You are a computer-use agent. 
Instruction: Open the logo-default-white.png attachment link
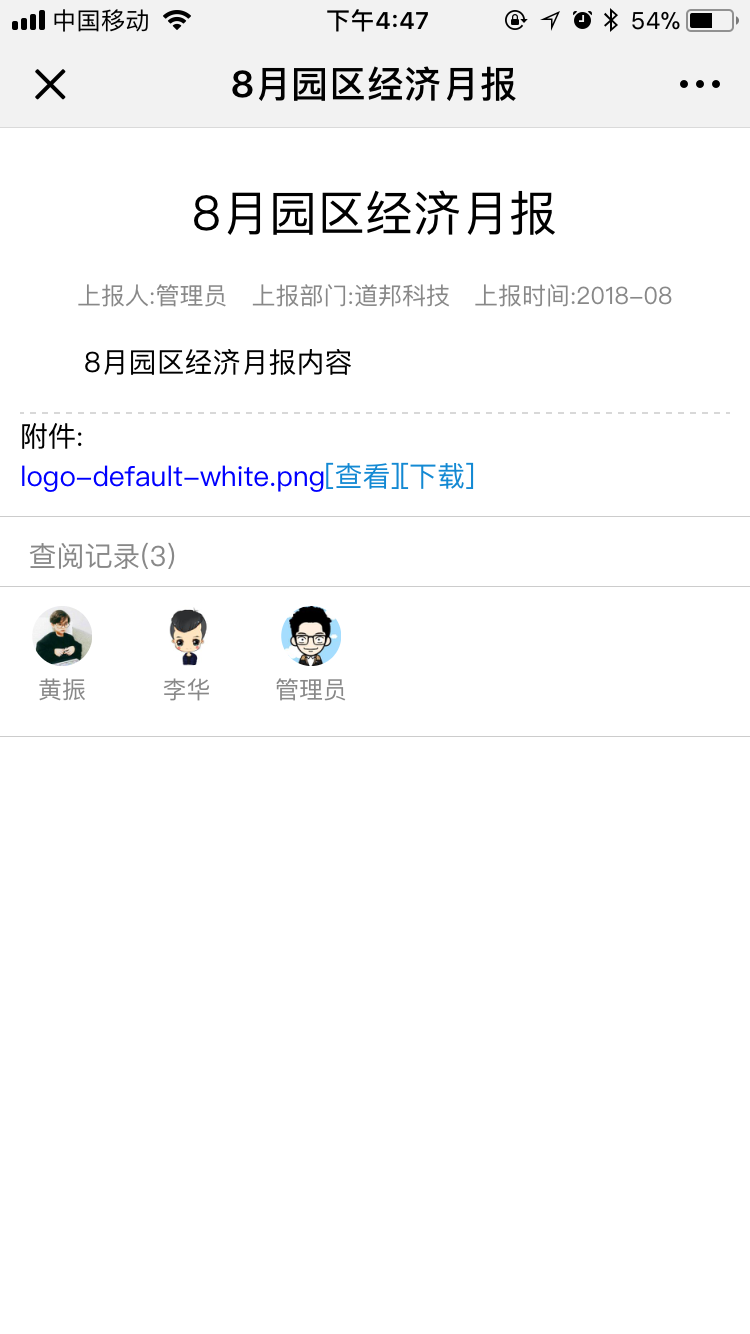tap(172, 477)
